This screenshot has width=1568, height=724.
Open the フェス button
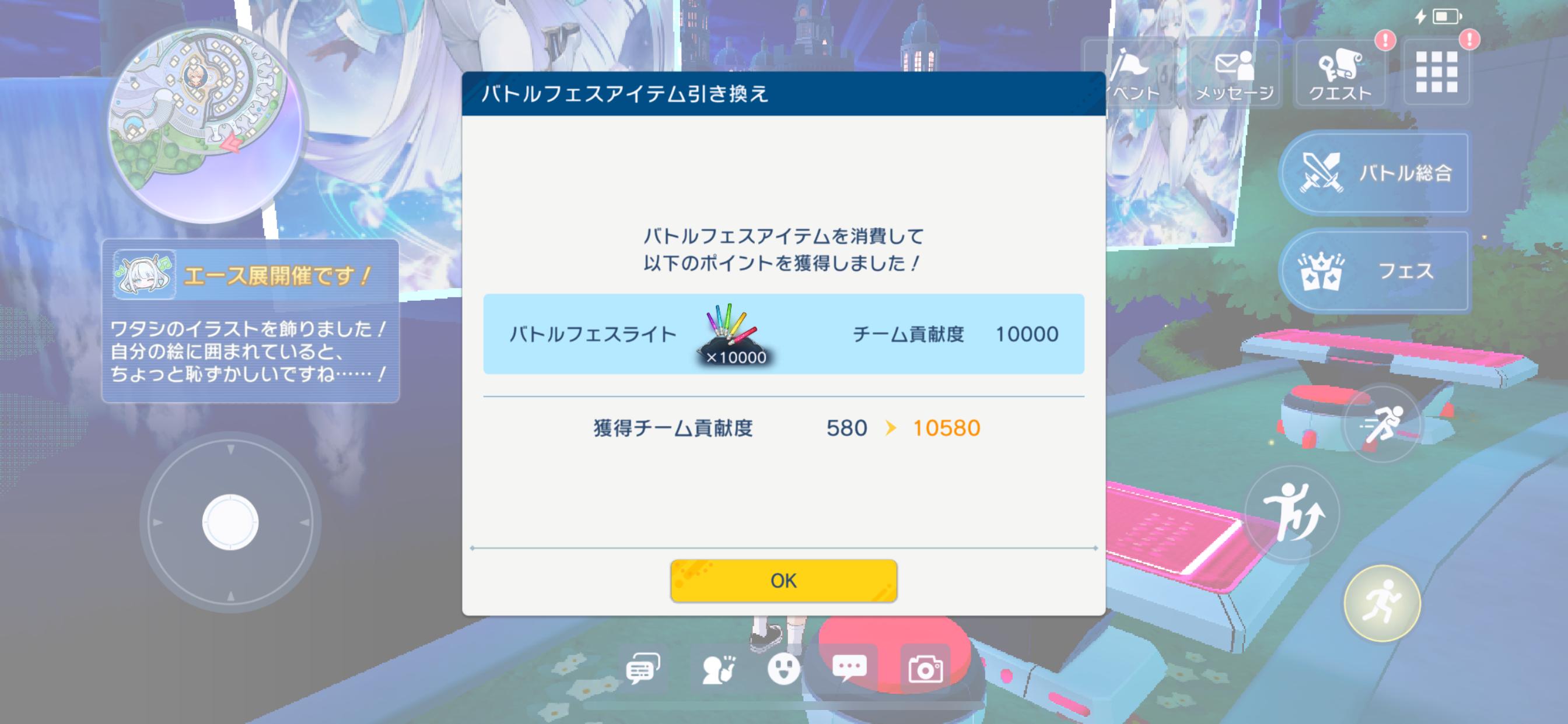pyautogui.click(x=1375, y=270)
